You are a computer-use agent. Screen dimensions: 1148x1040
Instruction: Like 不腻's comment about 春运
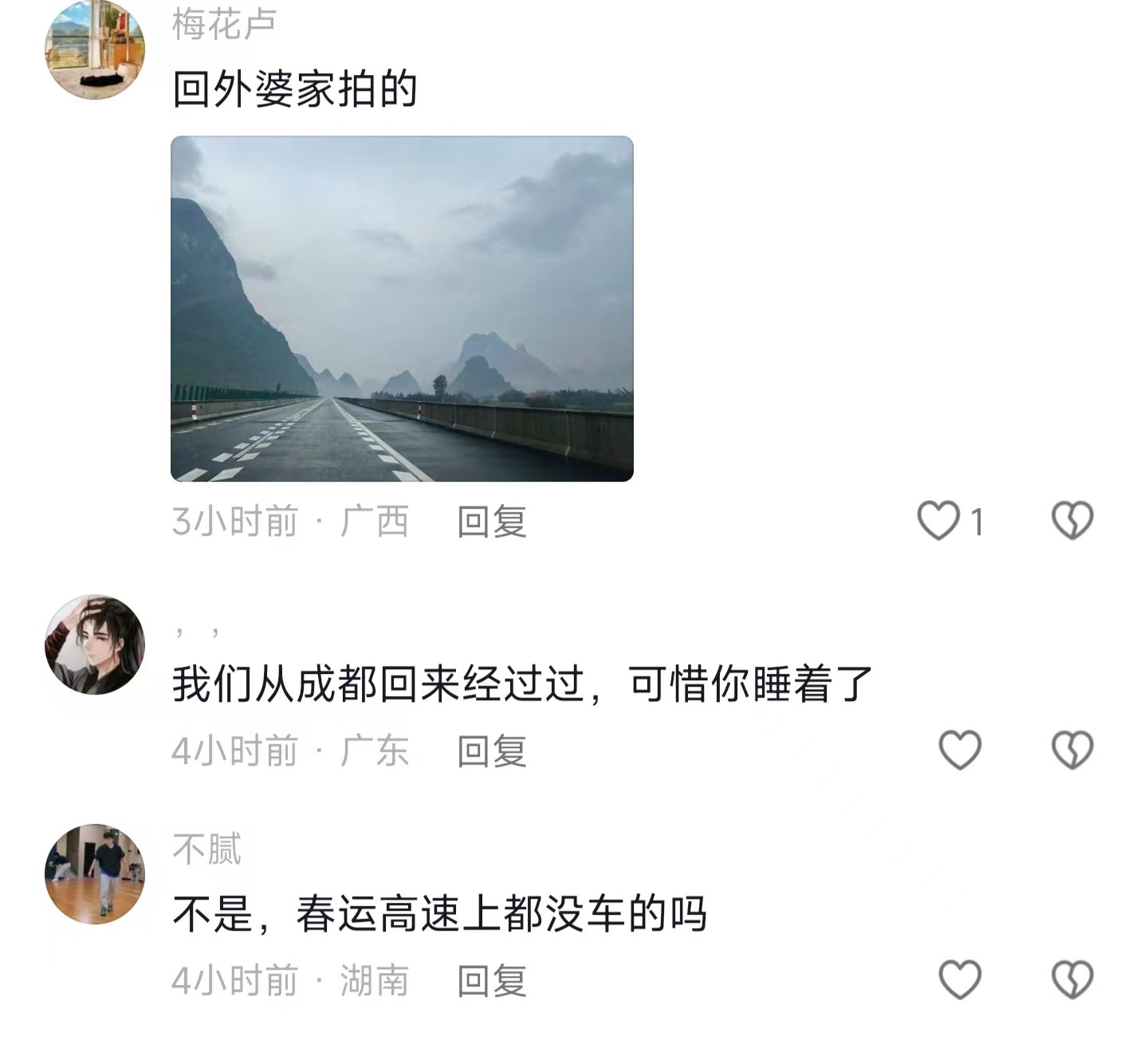pos(960,980)
